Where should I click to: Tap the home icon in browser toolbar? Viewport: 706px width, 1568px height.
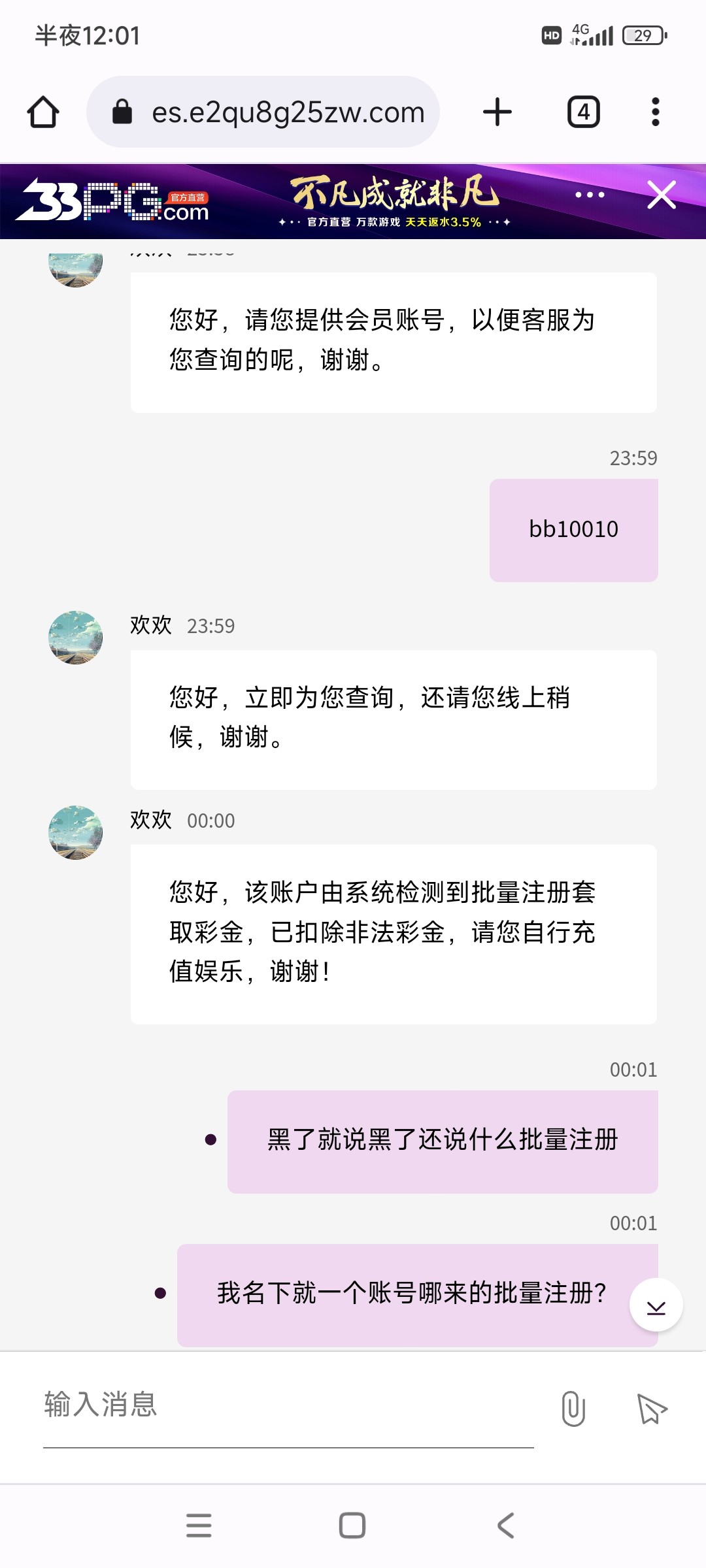(42, 111)
